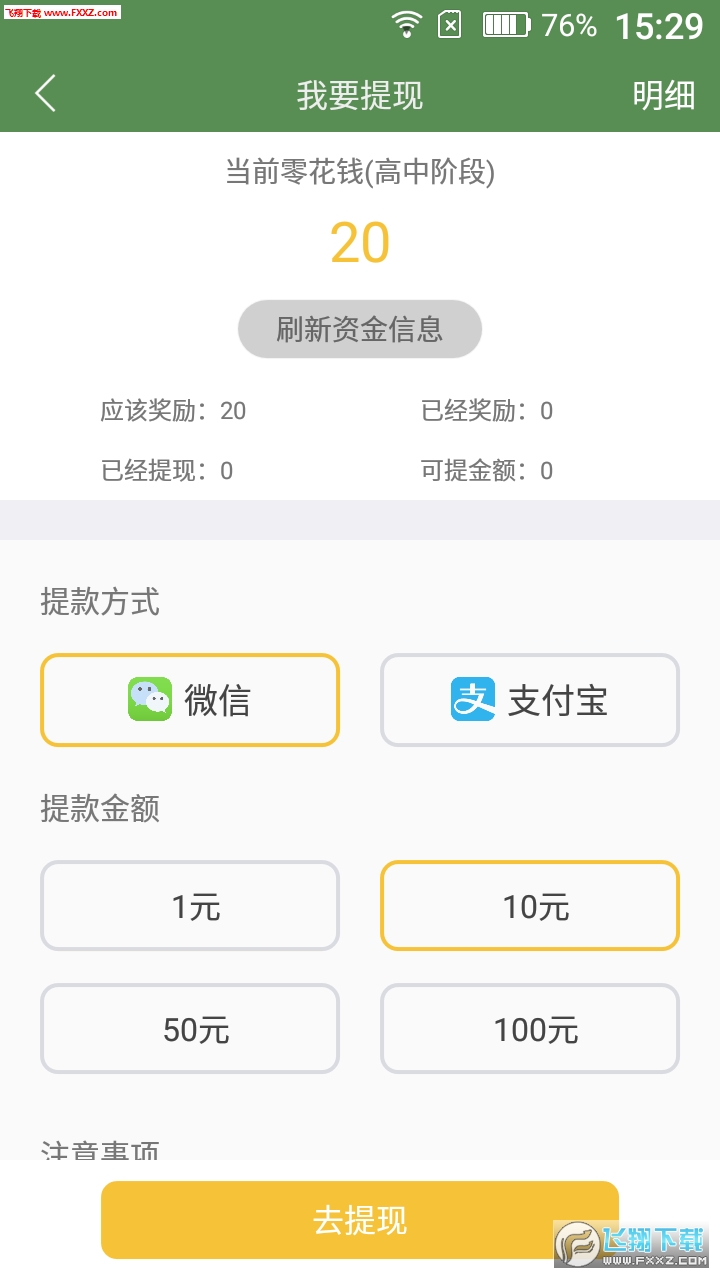Choose the 50元 withdrawal amount
This screenshot has height=1280, width=720.
coord(190,1029)
